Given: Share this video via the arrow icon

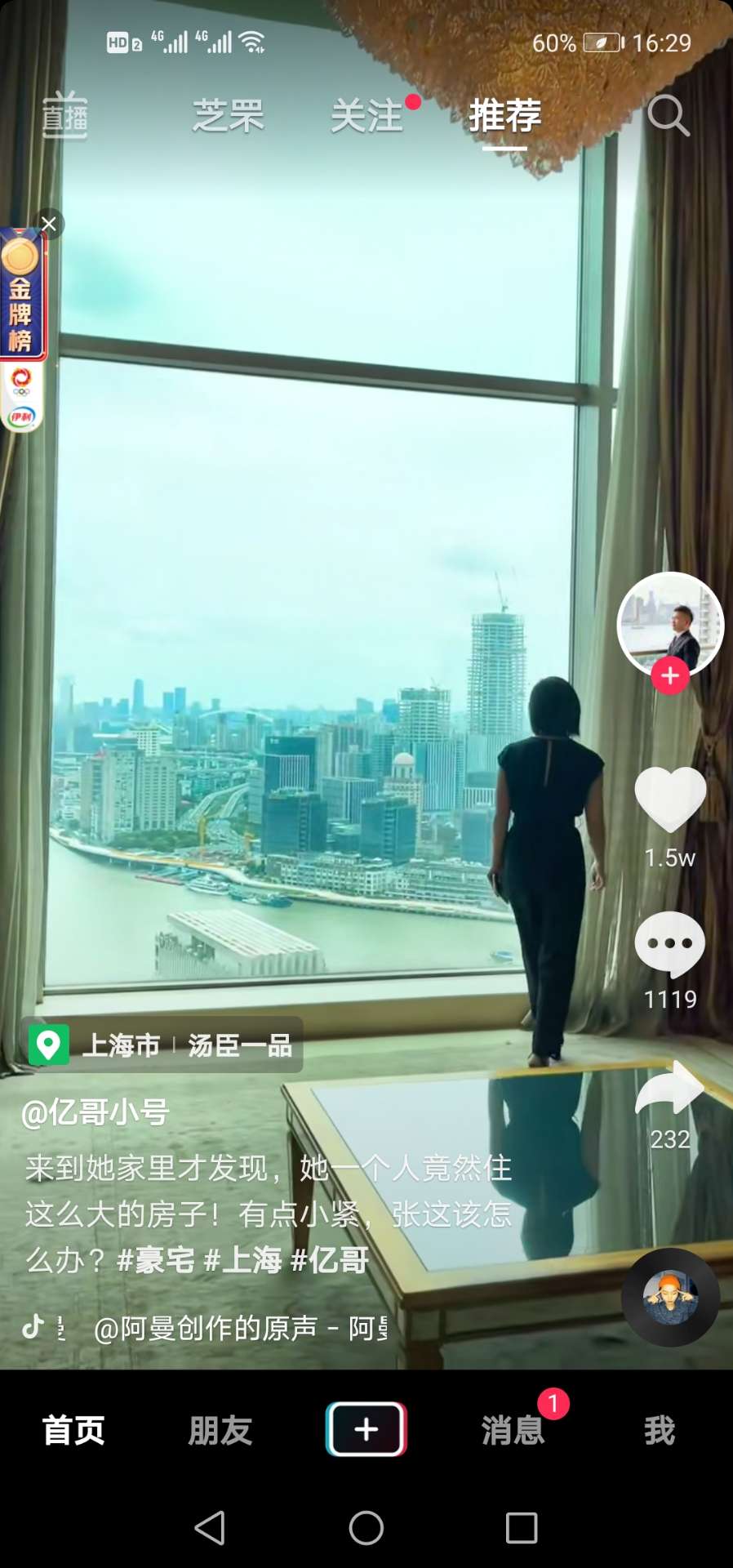Looking at the screenshot, I should pyautogui.click(x=670, y=1088).
